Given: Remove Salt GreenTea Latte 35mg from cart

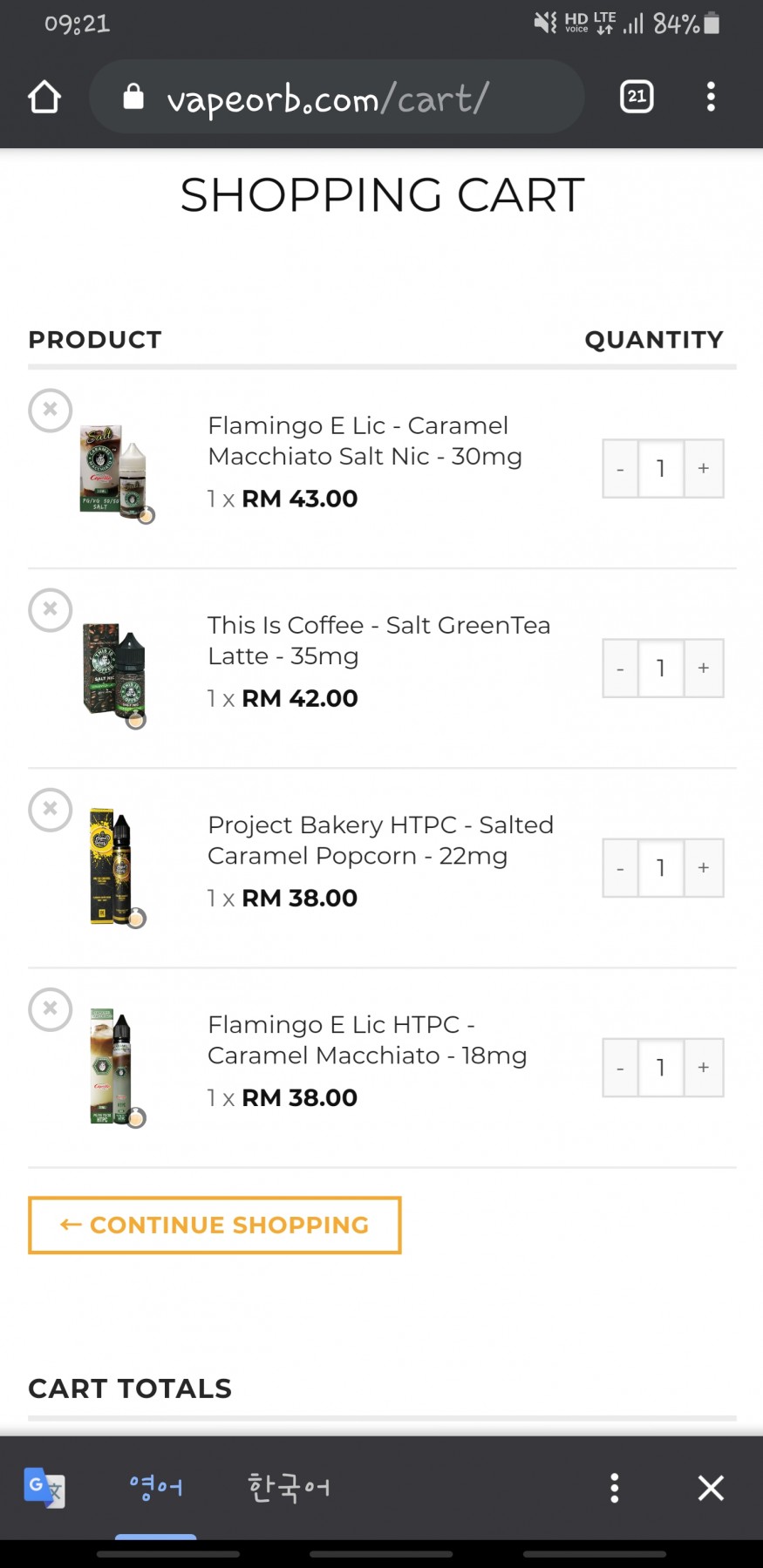Looking at the screenshot, I should tap(51, 609).
